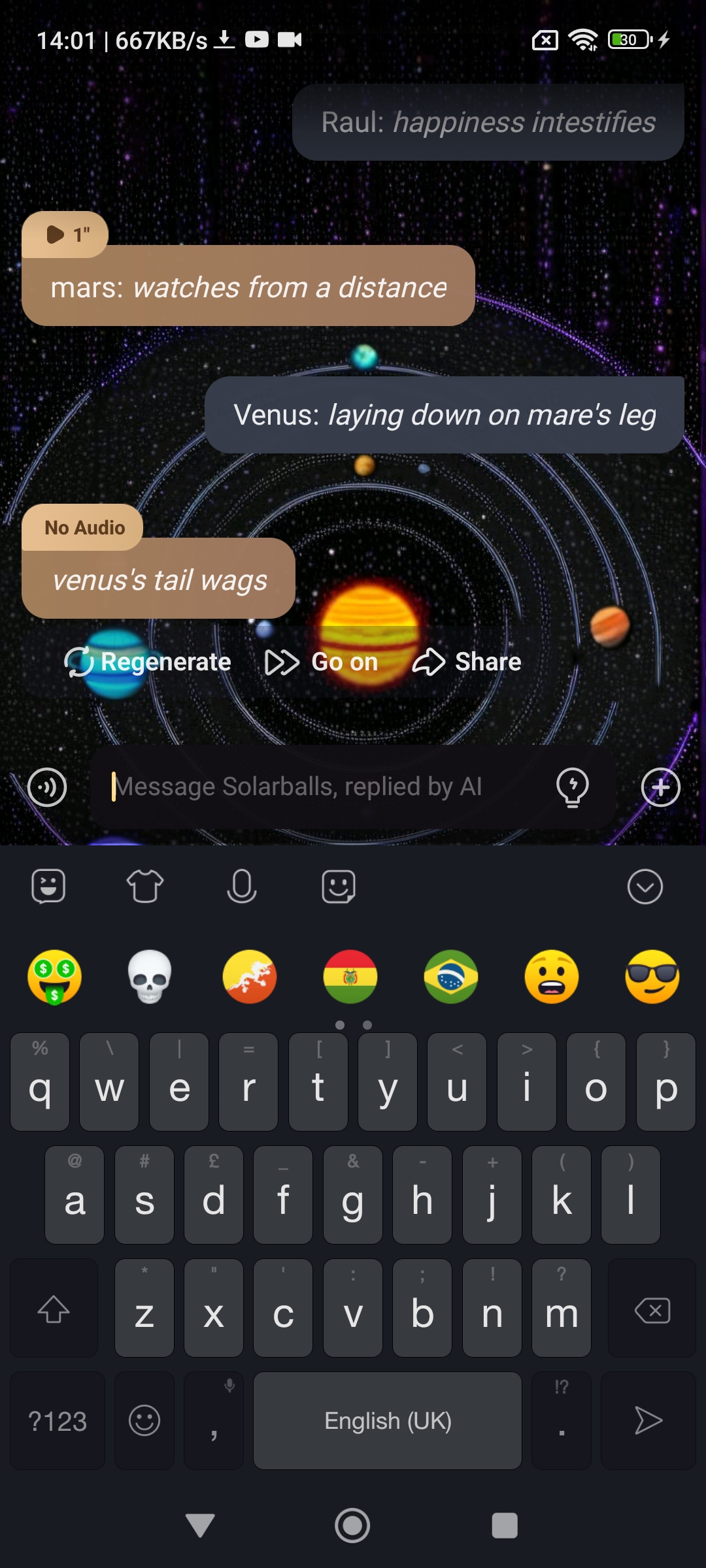Tap Go on to continue the story
This screenshot has height=1568, width=706.
coord(322,662)
